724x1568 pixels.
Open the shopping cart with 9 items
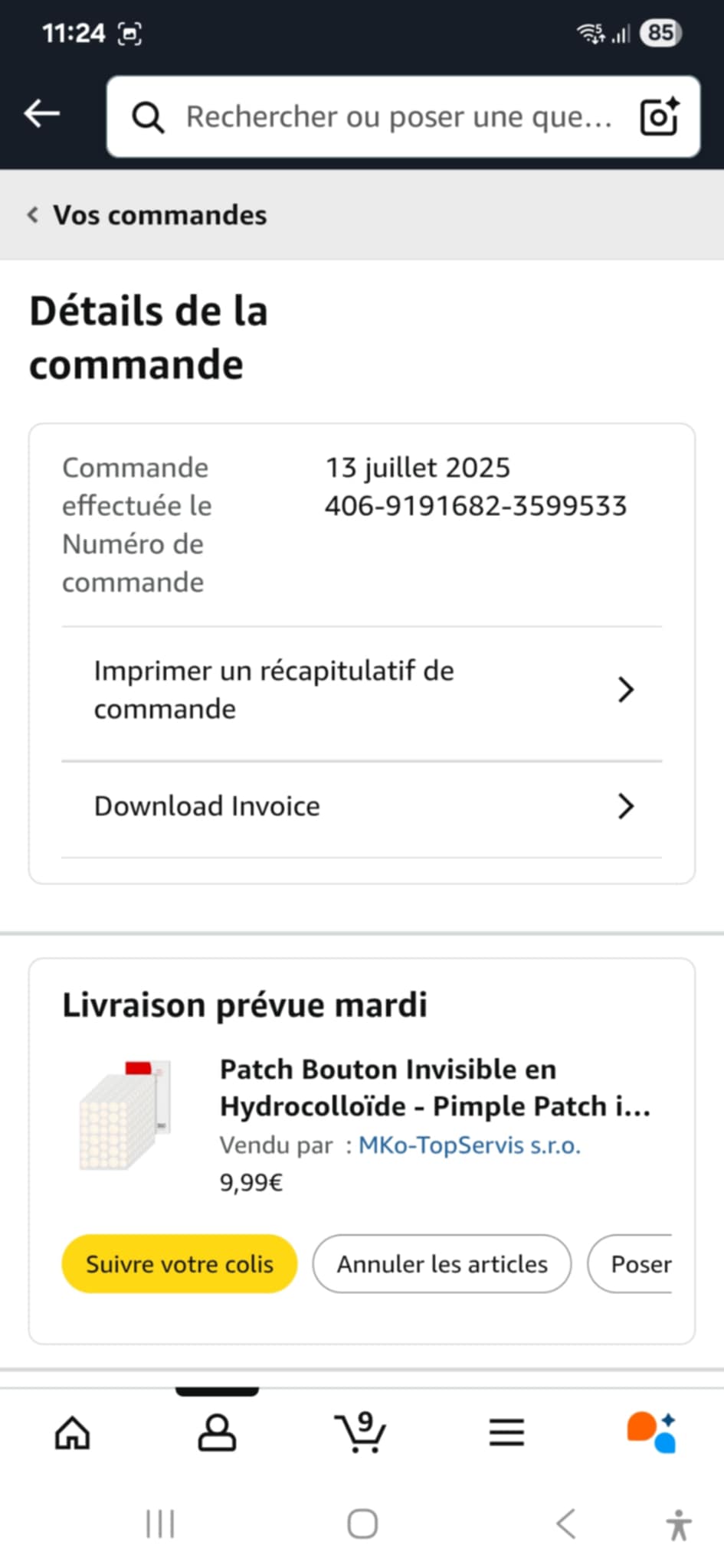coord(360,1432)
